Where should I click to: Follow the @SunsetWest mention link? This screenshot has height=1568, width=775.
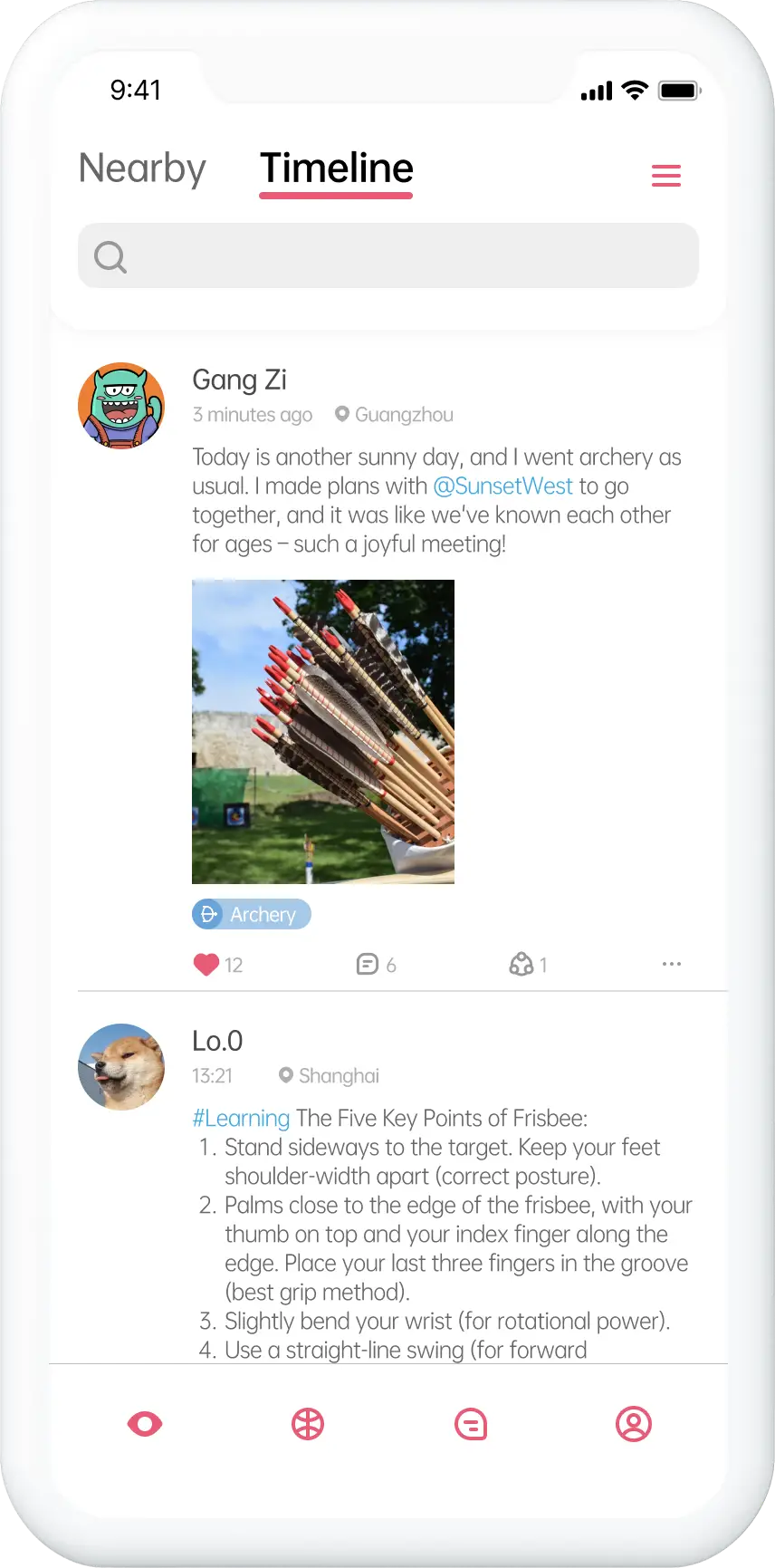point(503,486)
